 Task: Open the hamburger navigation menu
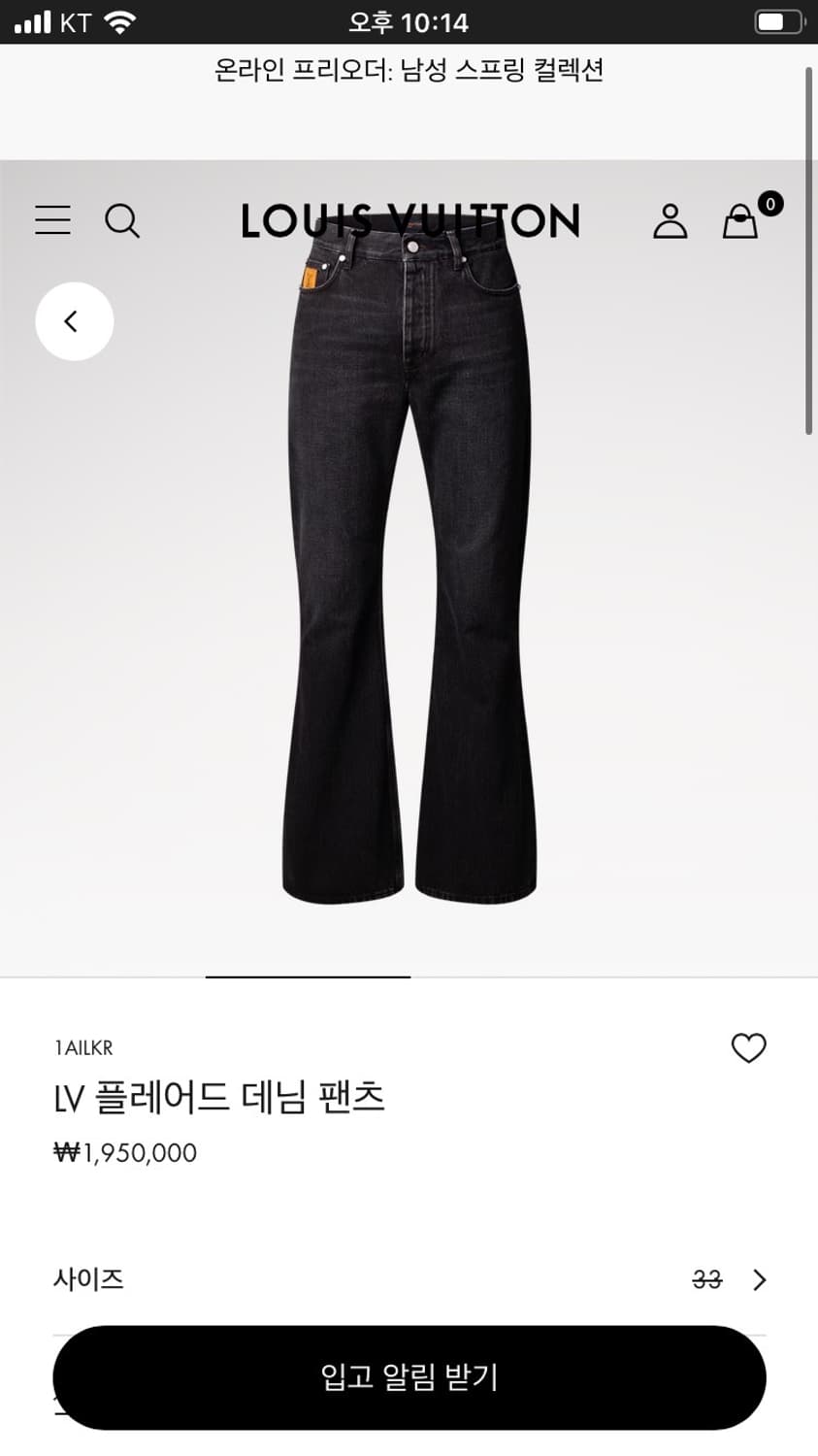point(52,220)
